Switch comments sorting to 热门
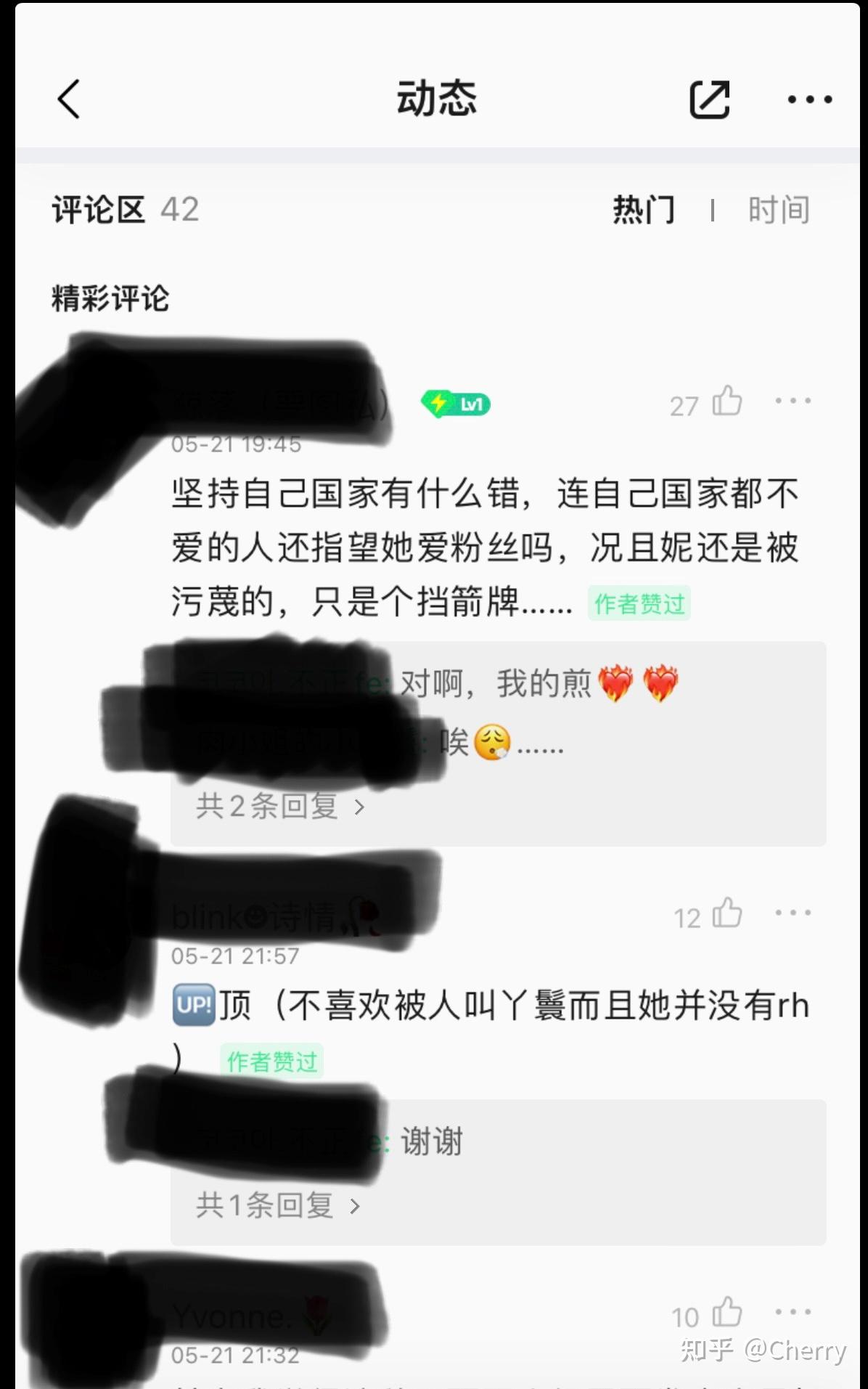The image size is (868, 1389). click(643, 210)
